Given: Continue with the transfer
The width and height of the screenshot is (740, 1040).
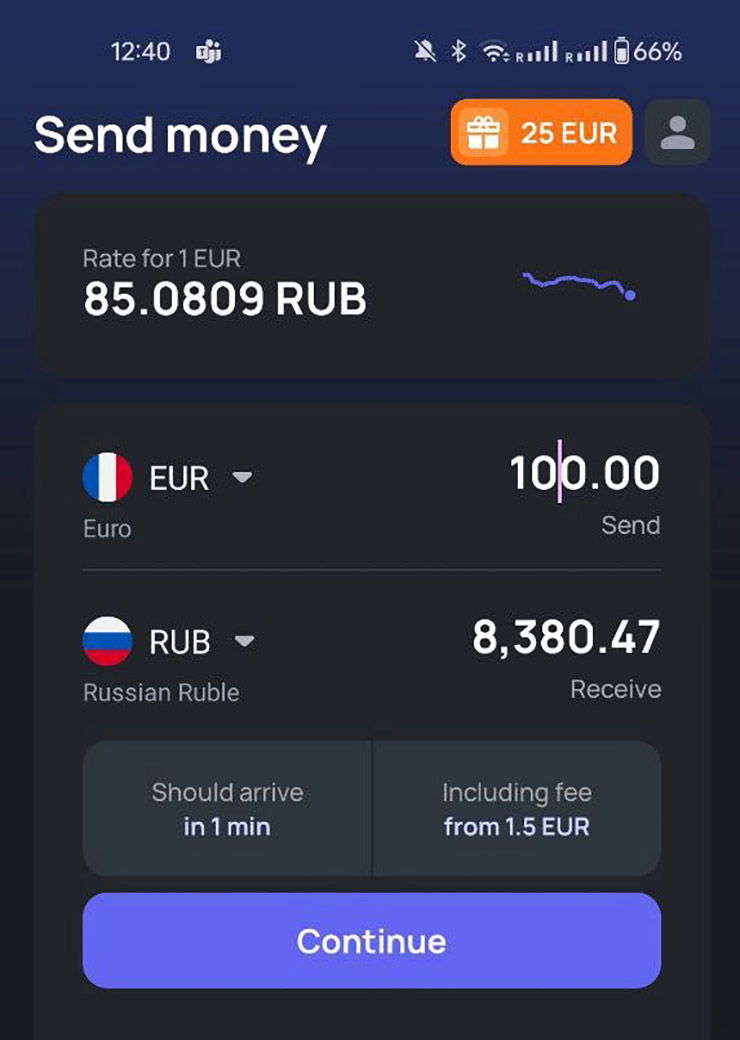Looking at the screenshot, I should click(372, 941).
